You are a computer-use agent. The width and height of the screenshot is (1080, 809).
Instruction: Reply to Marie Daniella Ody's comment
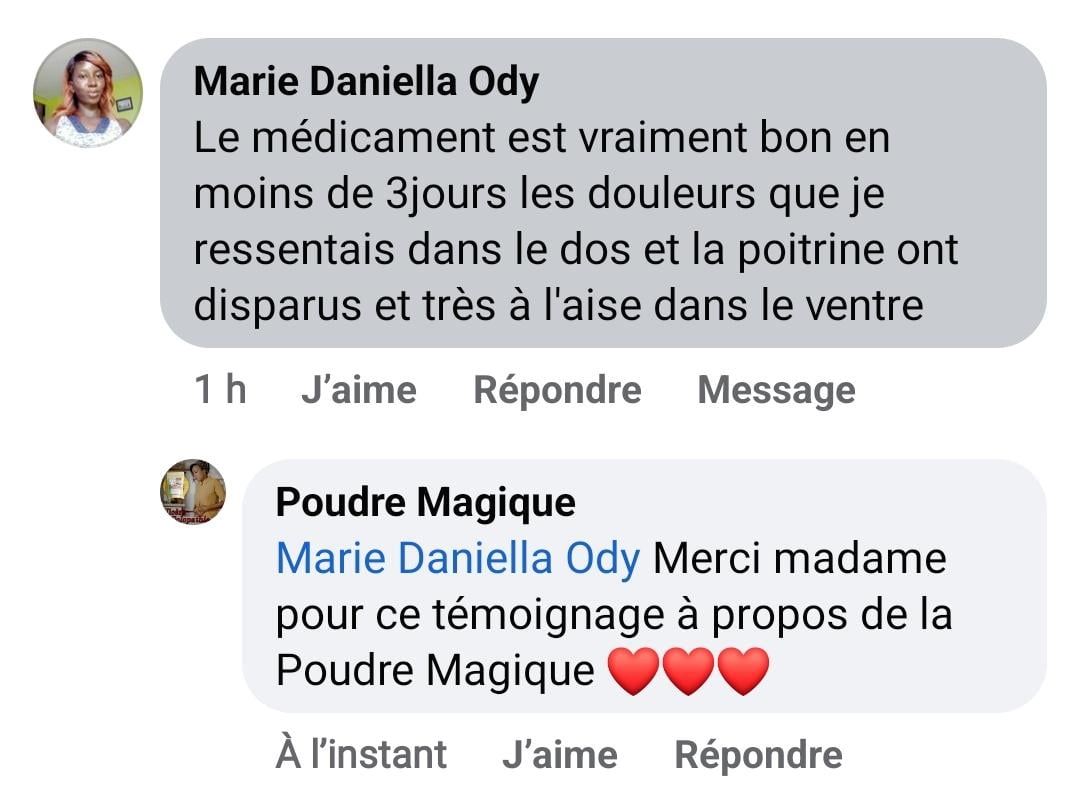point(557,389)
